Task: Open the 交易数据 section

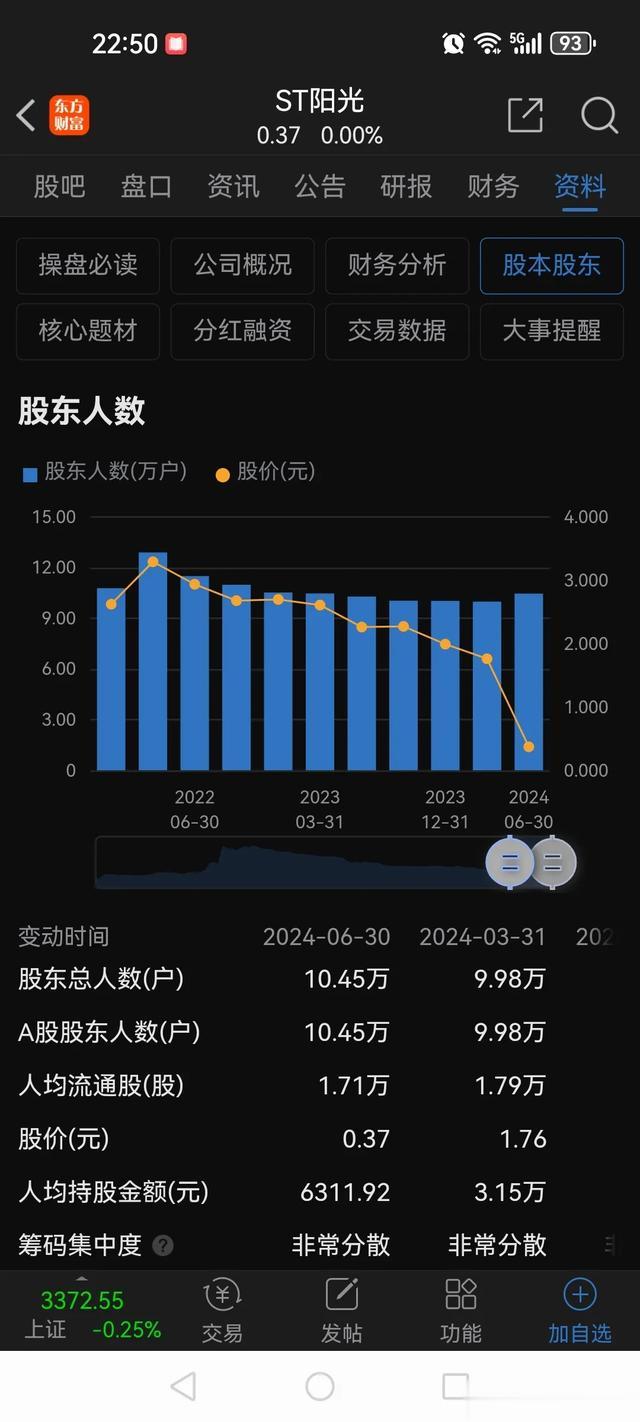Action: tap(397, 331)
